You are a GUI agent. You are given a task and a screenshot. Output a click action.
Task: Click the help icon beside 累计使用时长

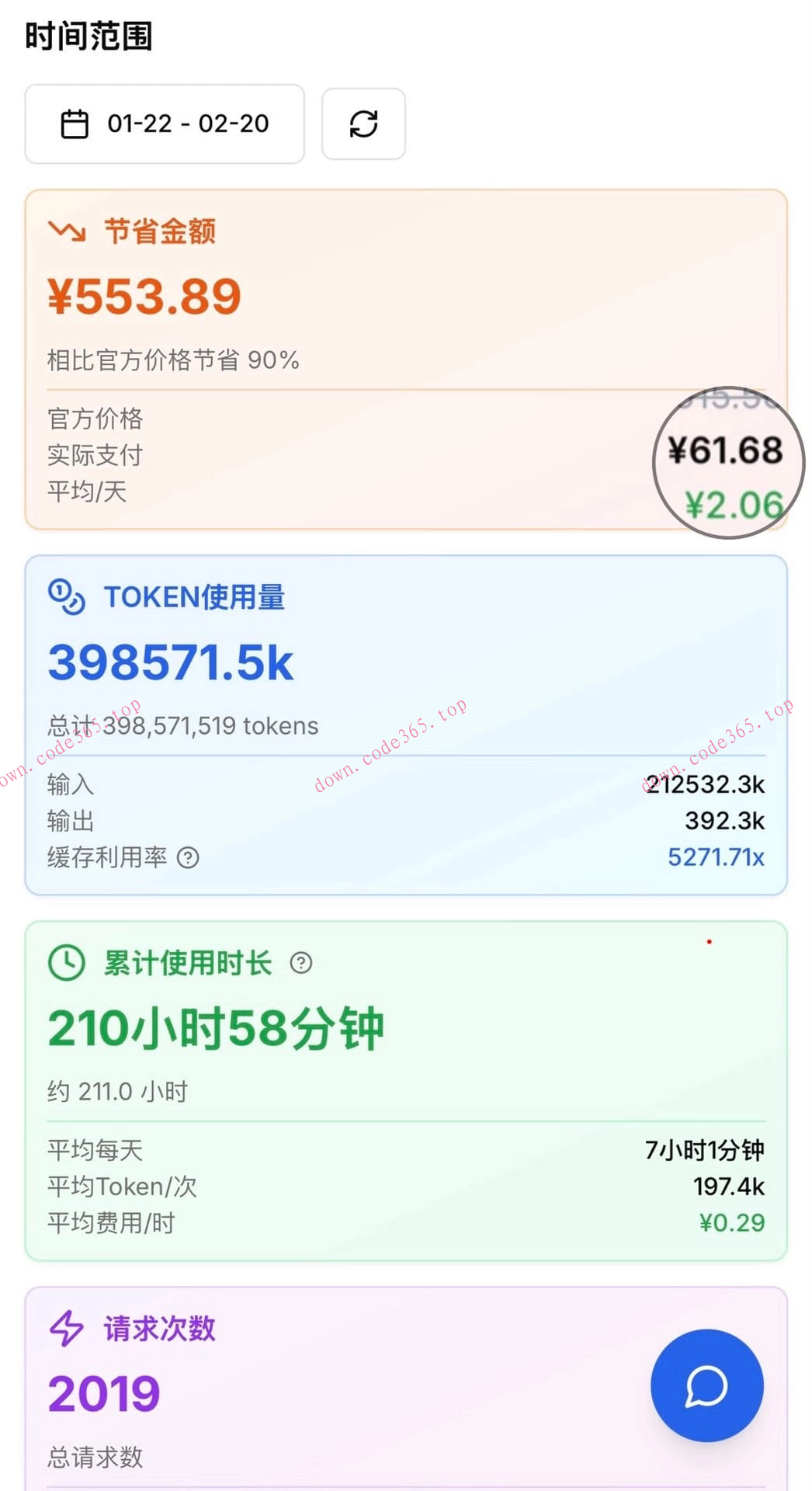click(300, 962)
